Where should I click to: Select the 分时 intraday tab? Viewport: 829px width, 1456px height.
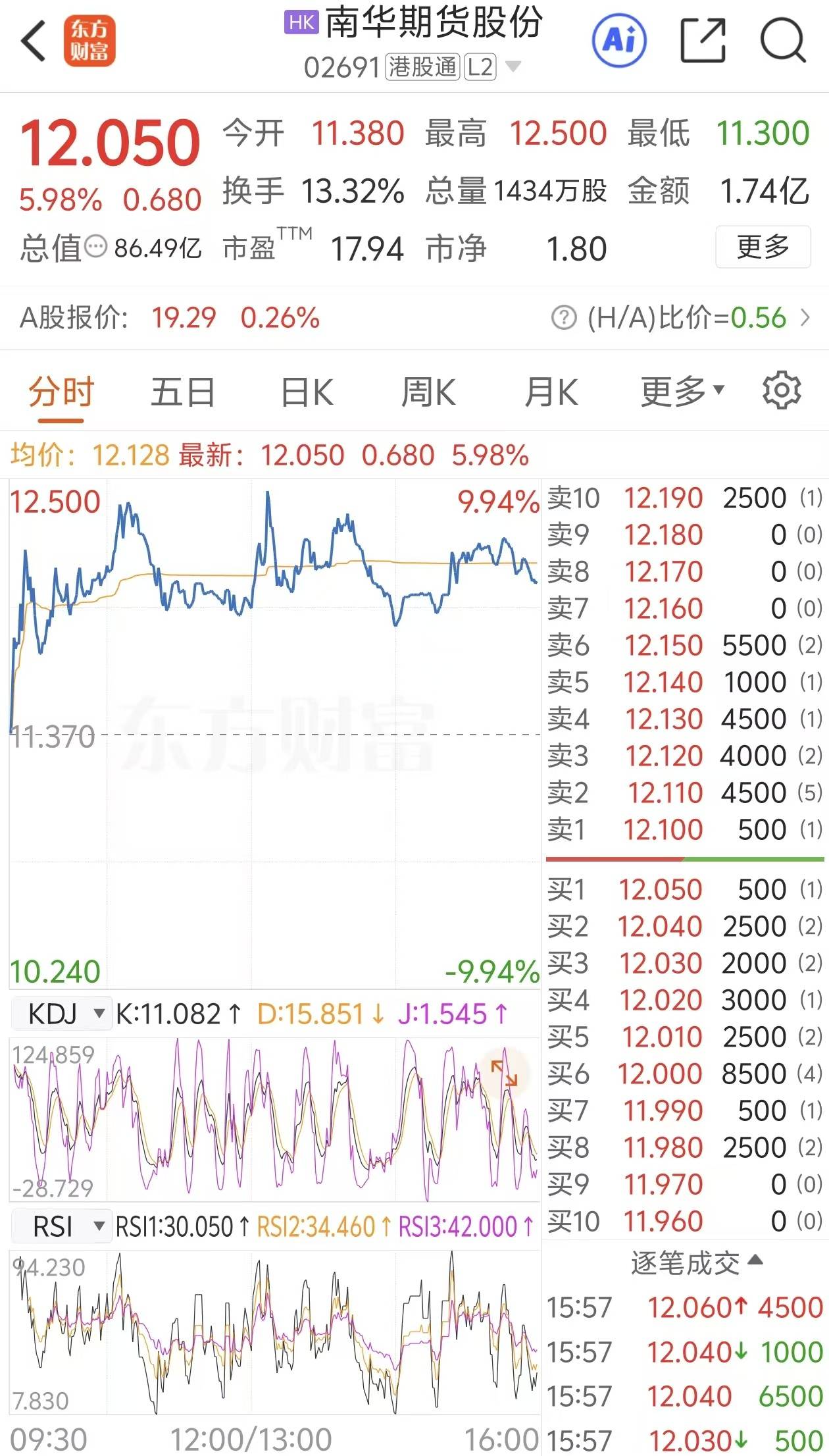coord(61,392)
